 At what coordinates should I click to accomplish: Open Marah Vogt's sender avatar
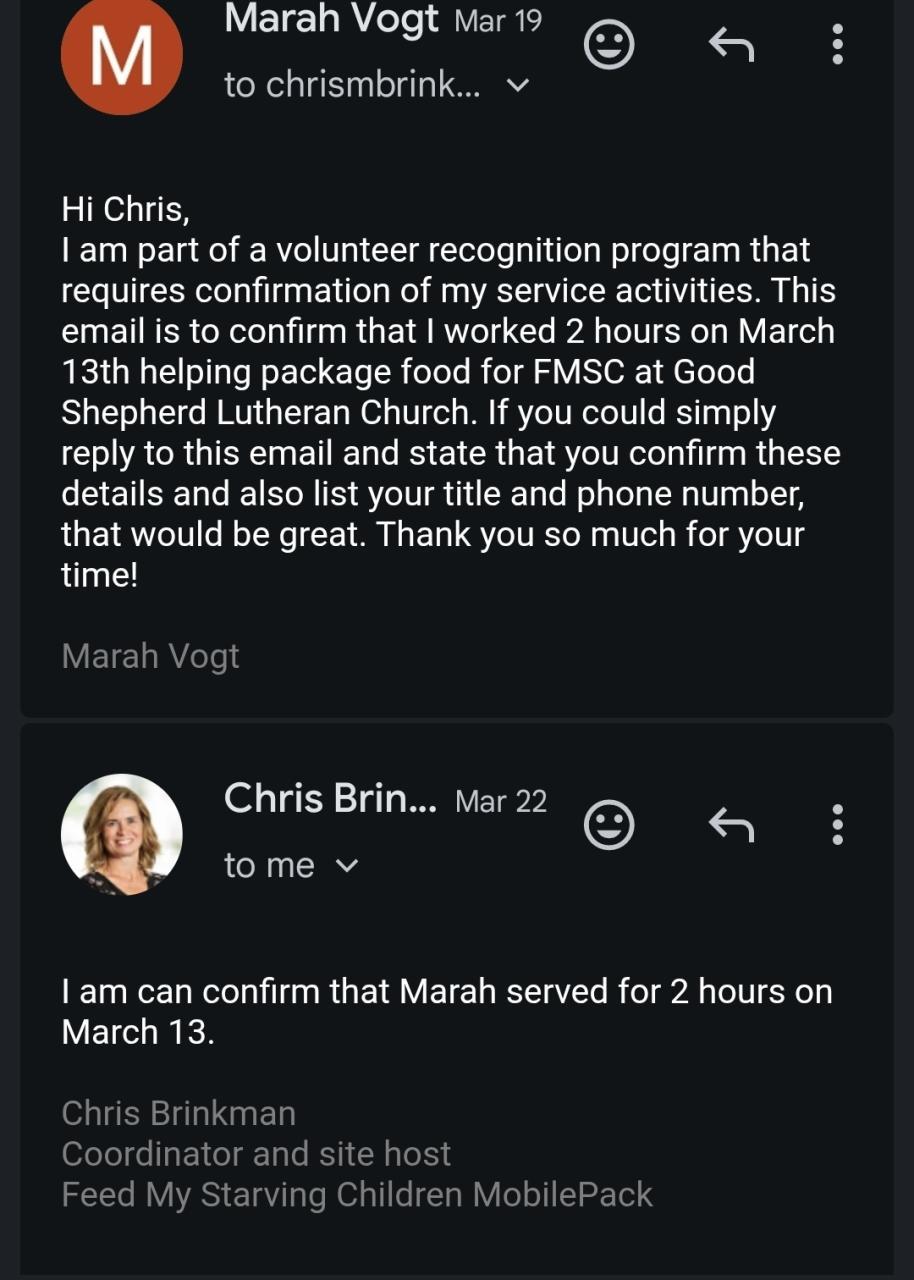click(x=121, y=55)
